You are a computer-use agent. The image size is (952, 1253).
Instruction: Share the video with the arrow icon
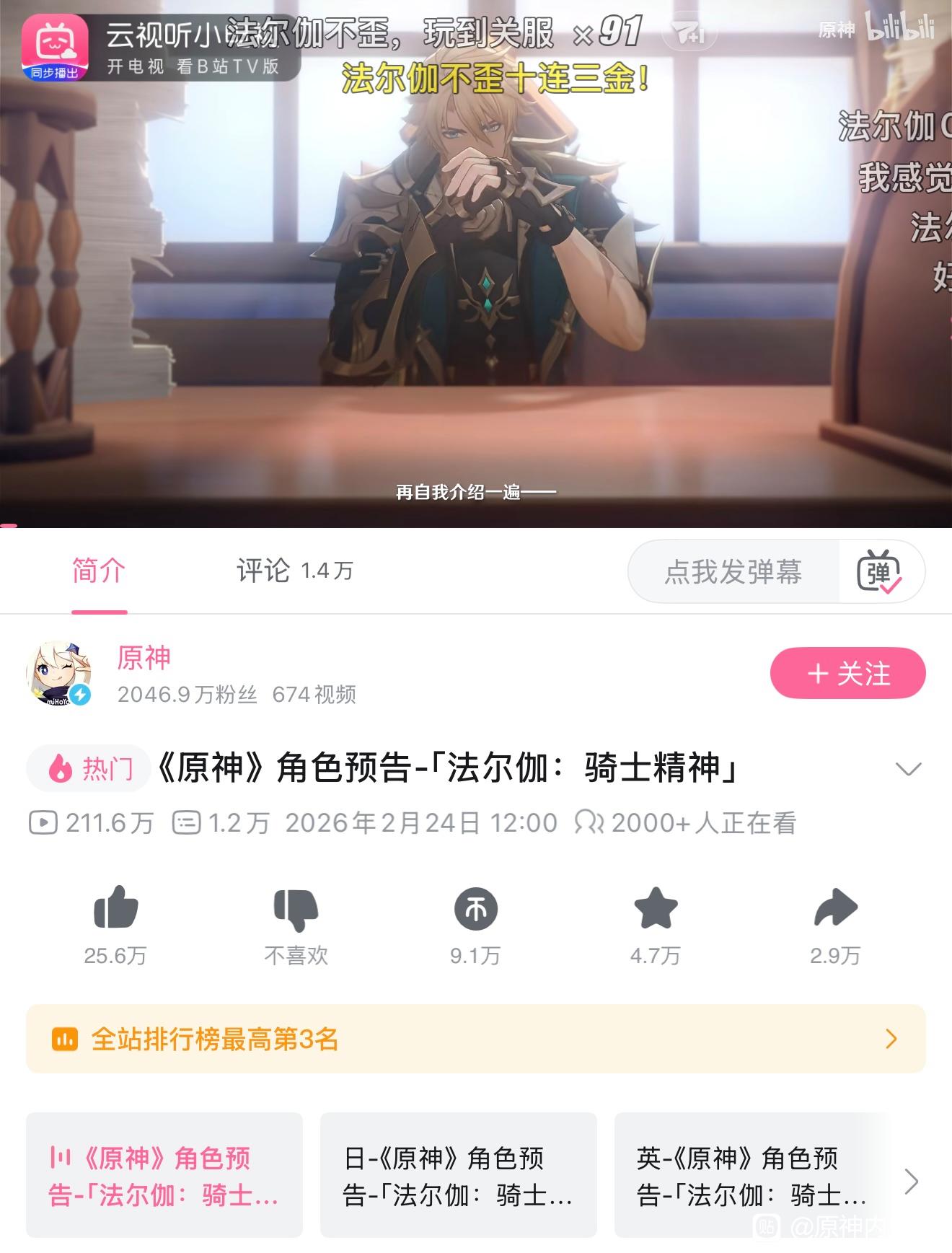(835, 907)
